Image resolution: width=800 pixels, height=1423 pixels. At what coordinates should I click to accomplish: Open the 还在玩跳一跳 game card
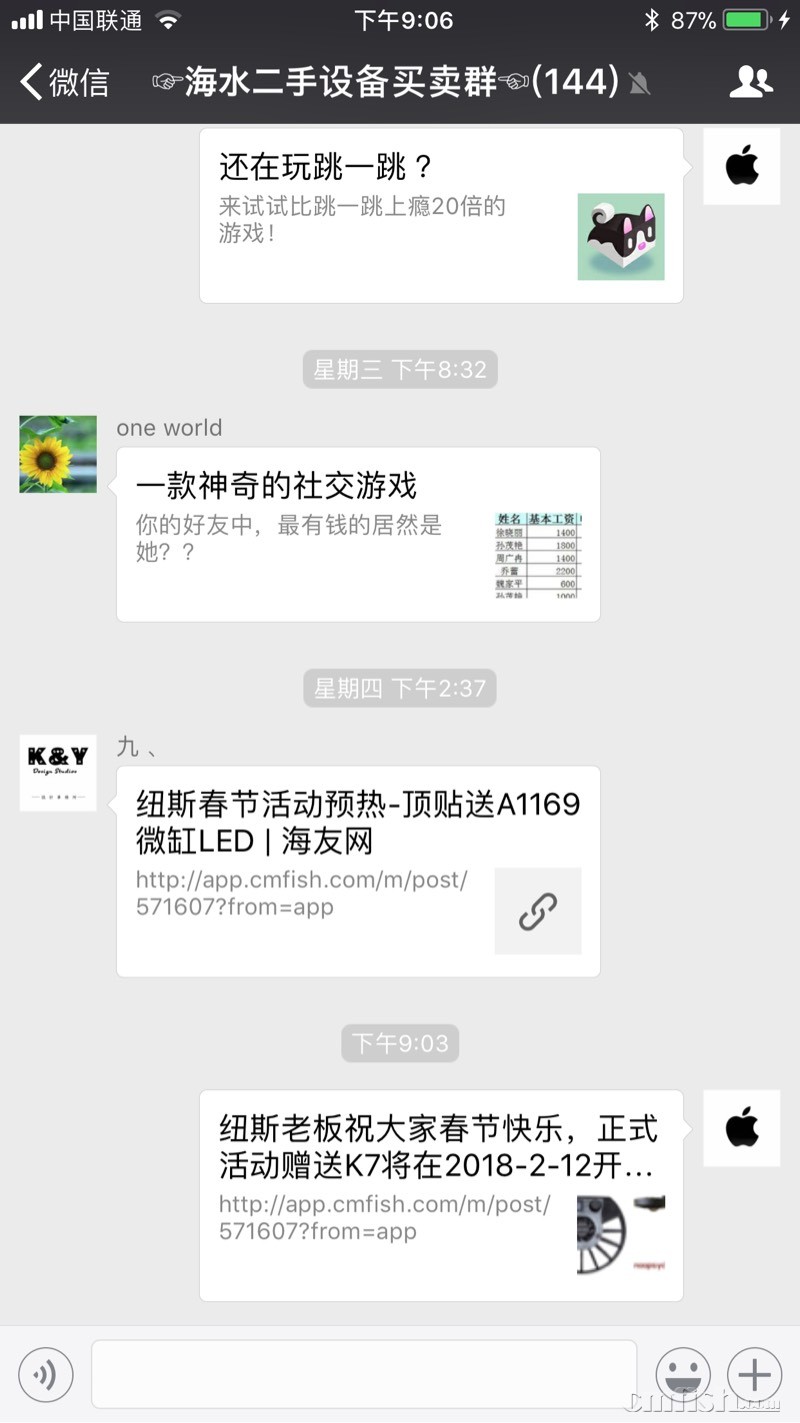click(x=440, y=215)
